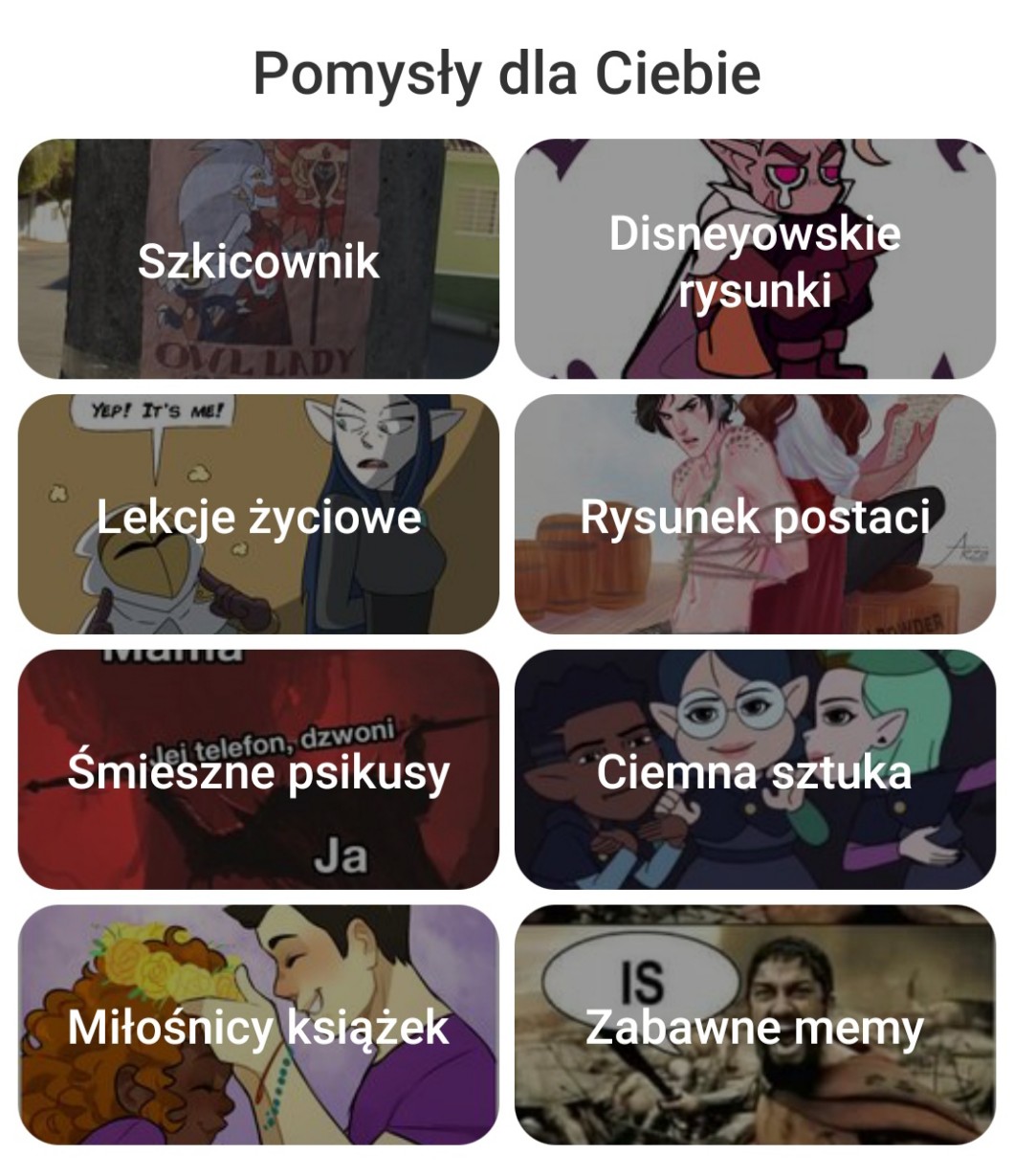Viewport: 1014px width, 1176px height.
Task: Open the Ciemna sztuka card
Action: point(755,770)
